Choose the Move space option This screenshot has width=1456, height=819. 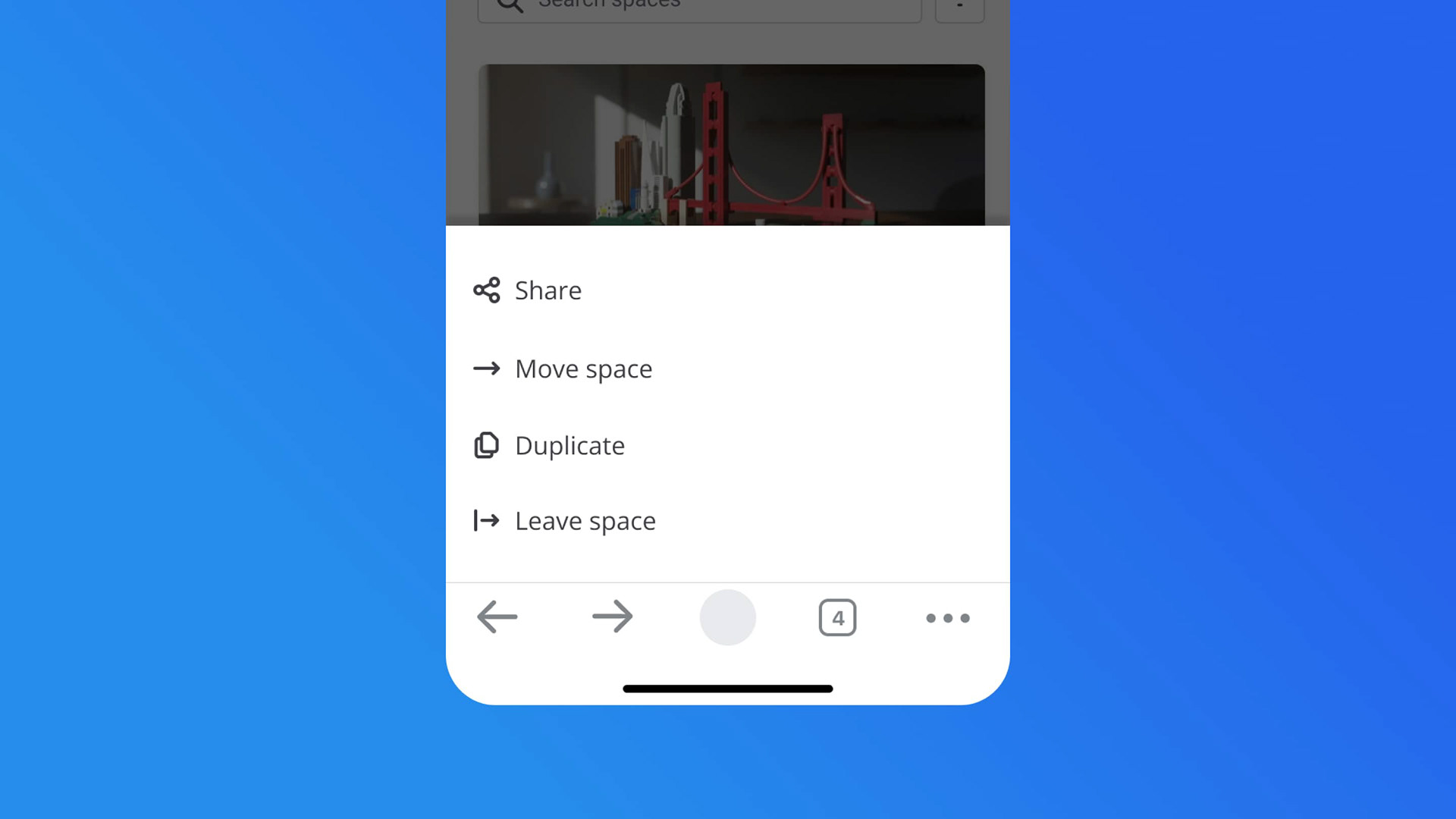(728, 369)
